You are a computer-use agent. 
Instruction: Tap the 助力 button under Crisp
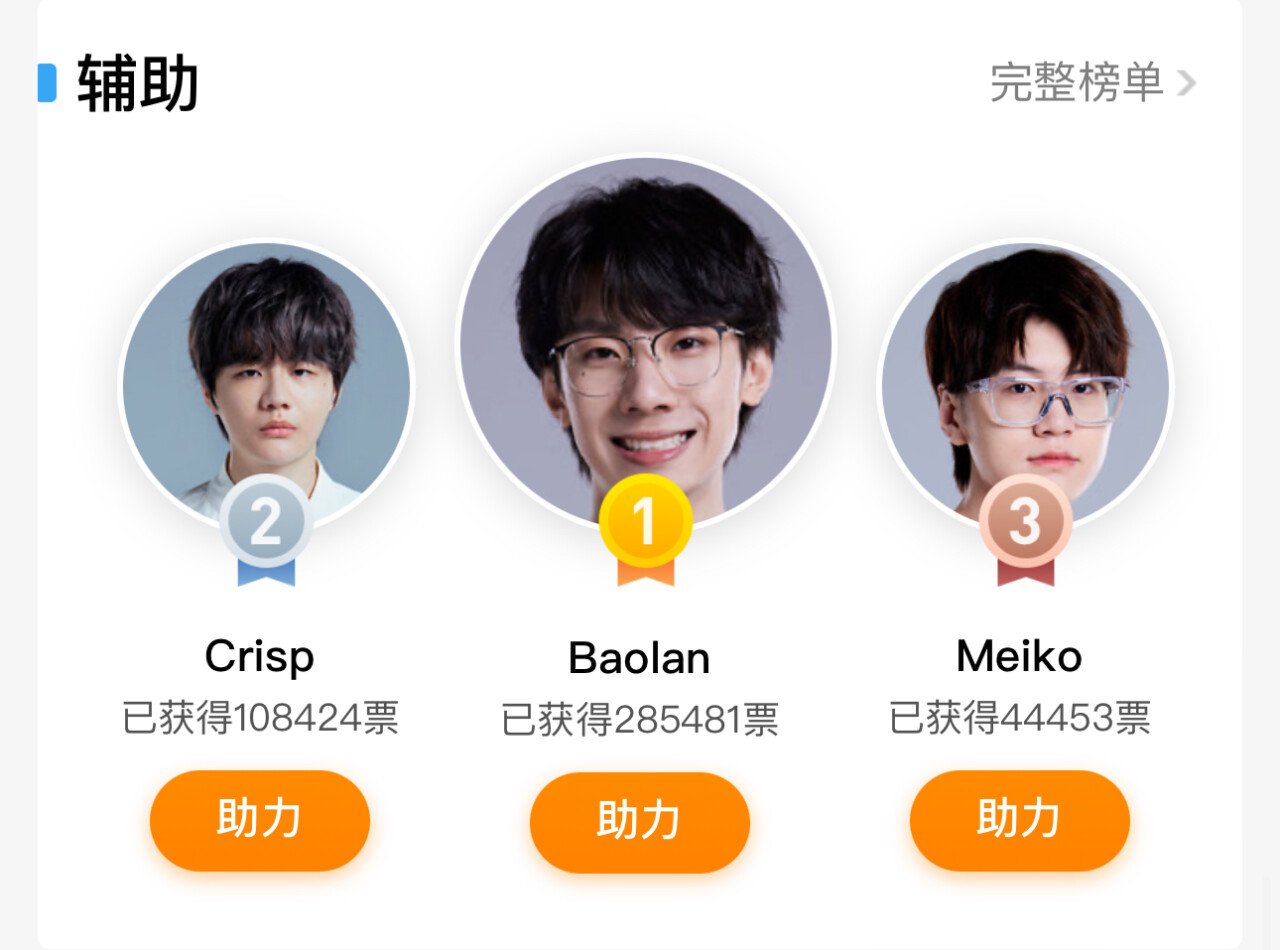pyautogui.click(x=260, y=821)
